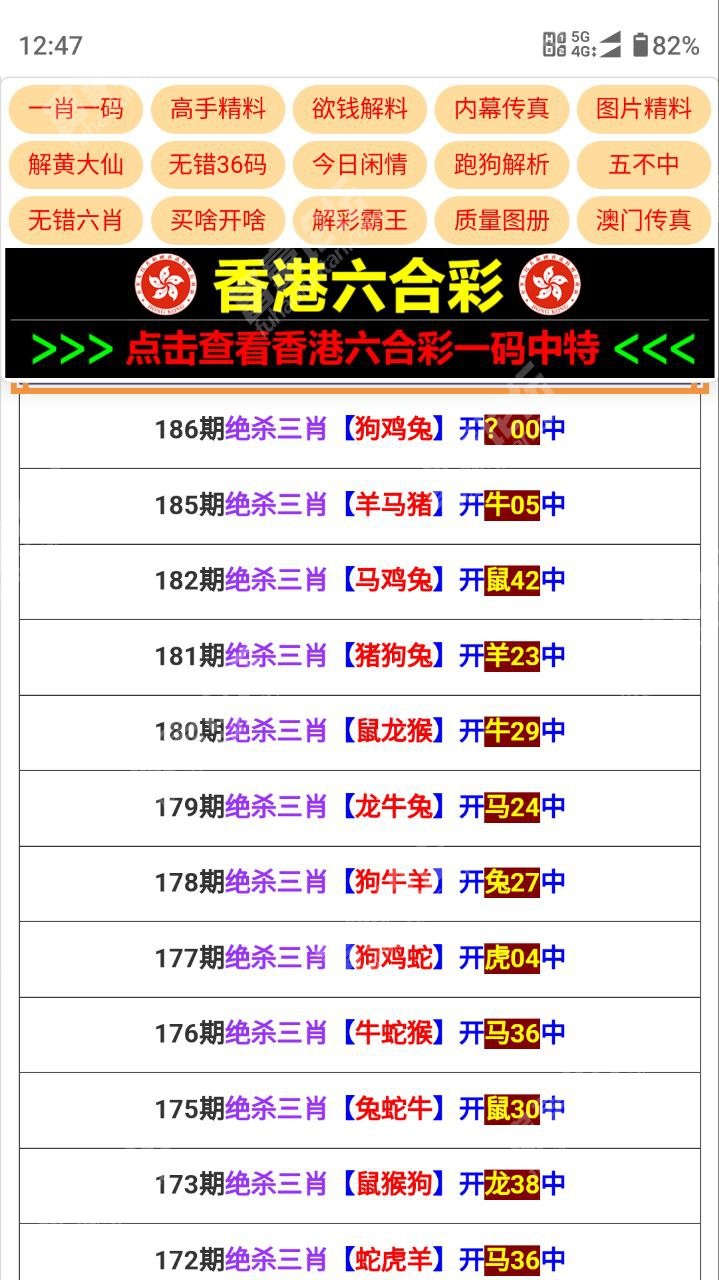Open 内幕传真

pos(502,109)
